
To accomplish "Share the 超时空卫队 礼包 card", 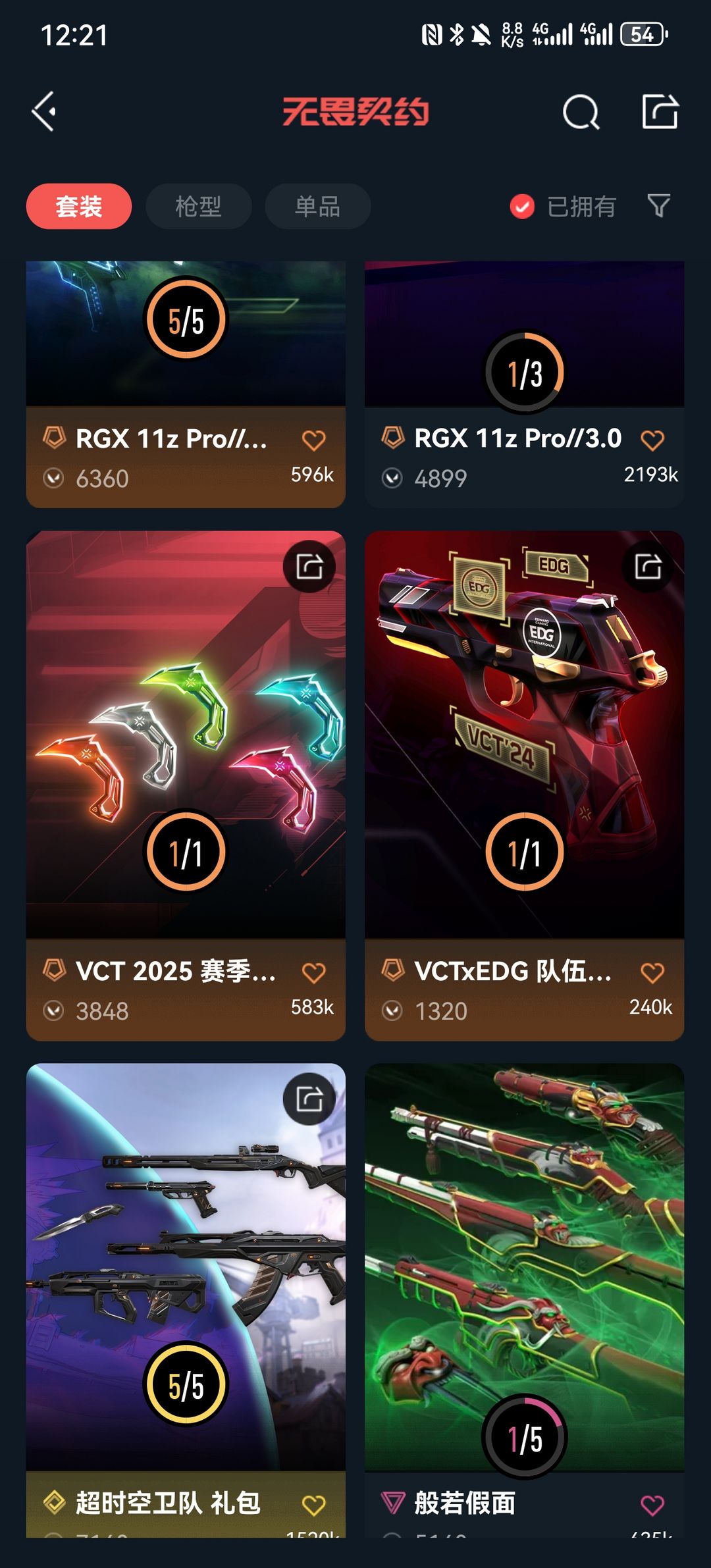I will 309,1099.
